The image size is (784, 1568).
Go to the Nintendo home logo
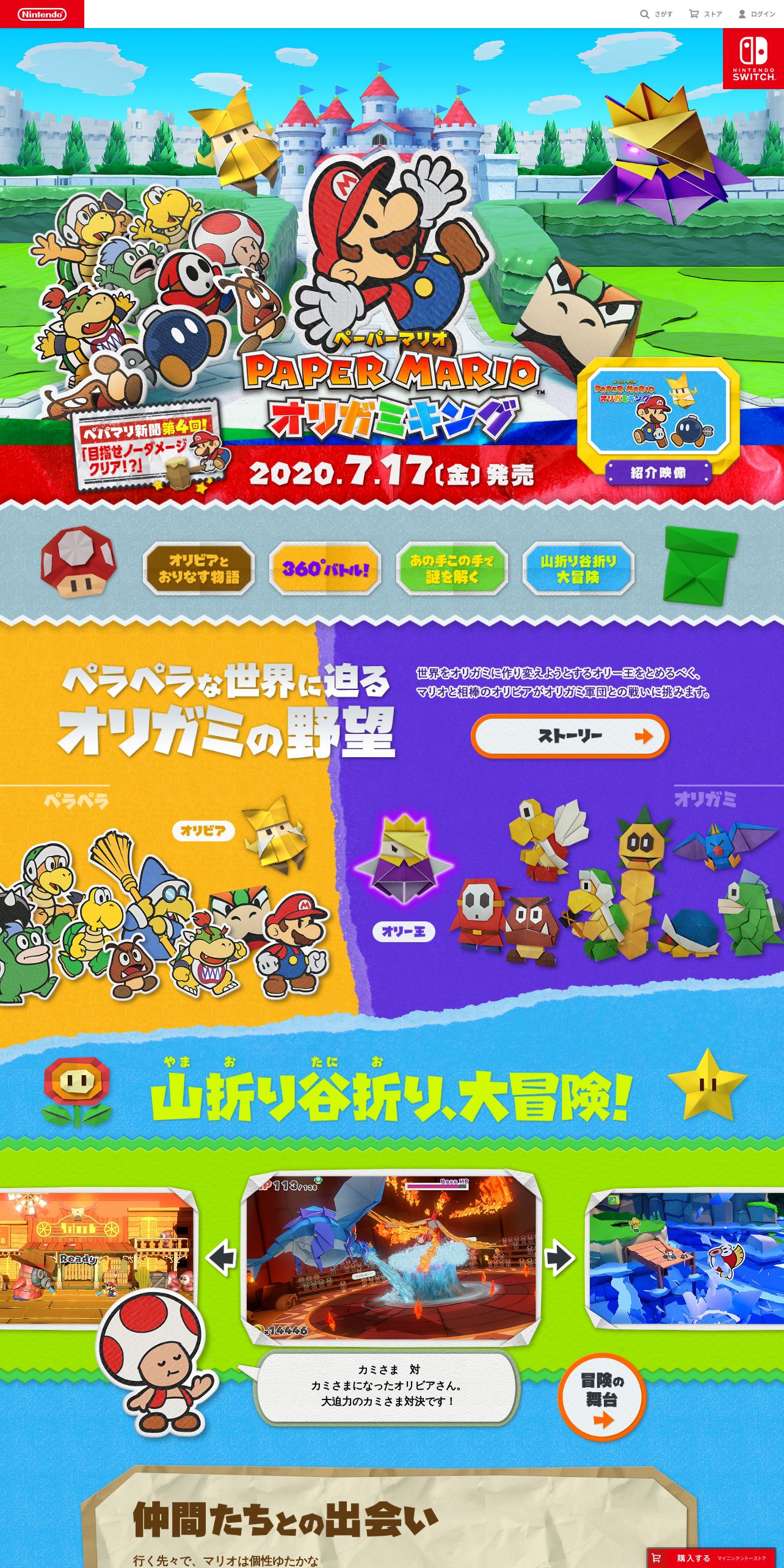pos(42,14)
